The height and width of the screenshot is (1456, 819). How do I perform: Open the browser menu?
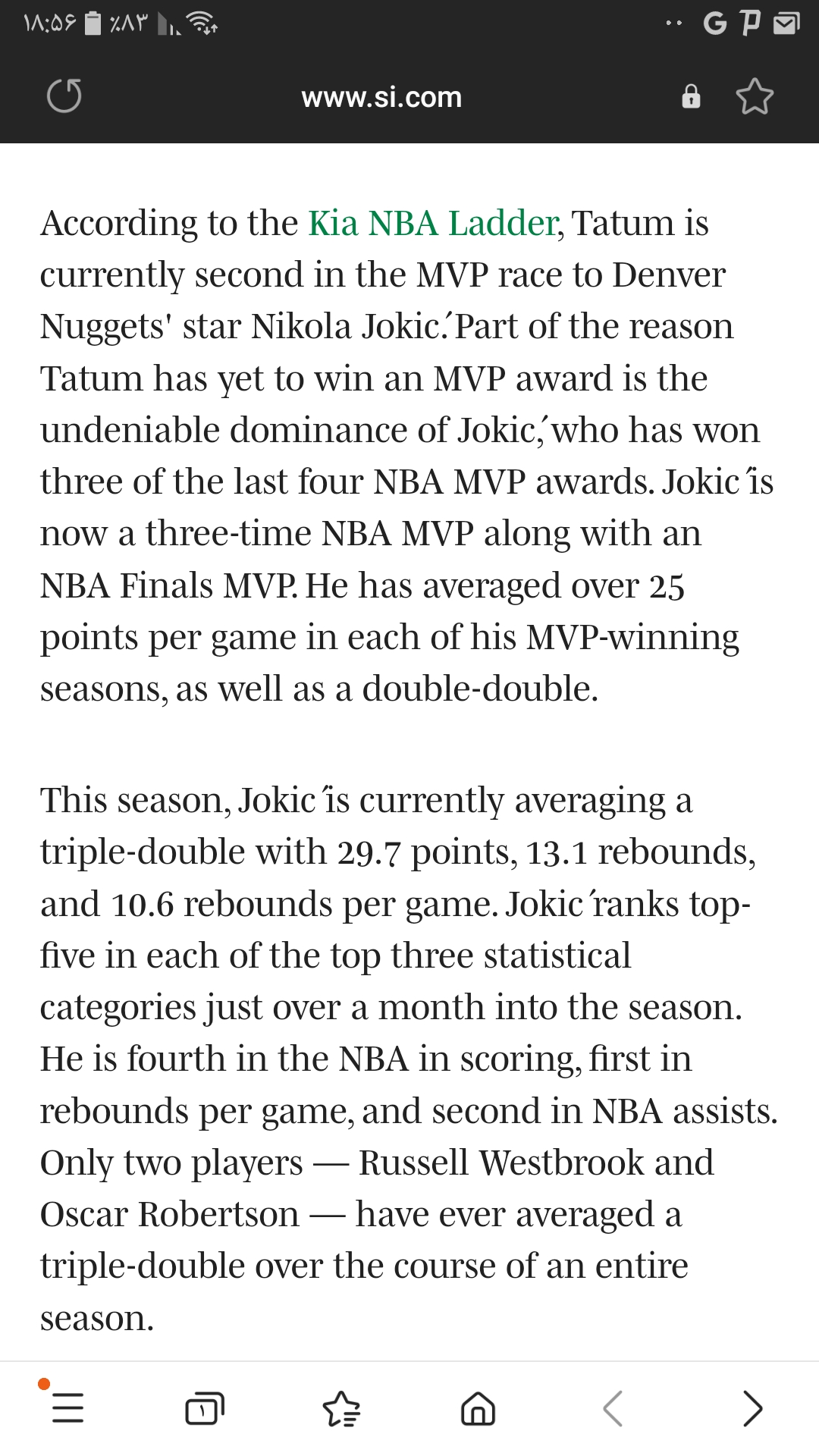[67, 1408]
